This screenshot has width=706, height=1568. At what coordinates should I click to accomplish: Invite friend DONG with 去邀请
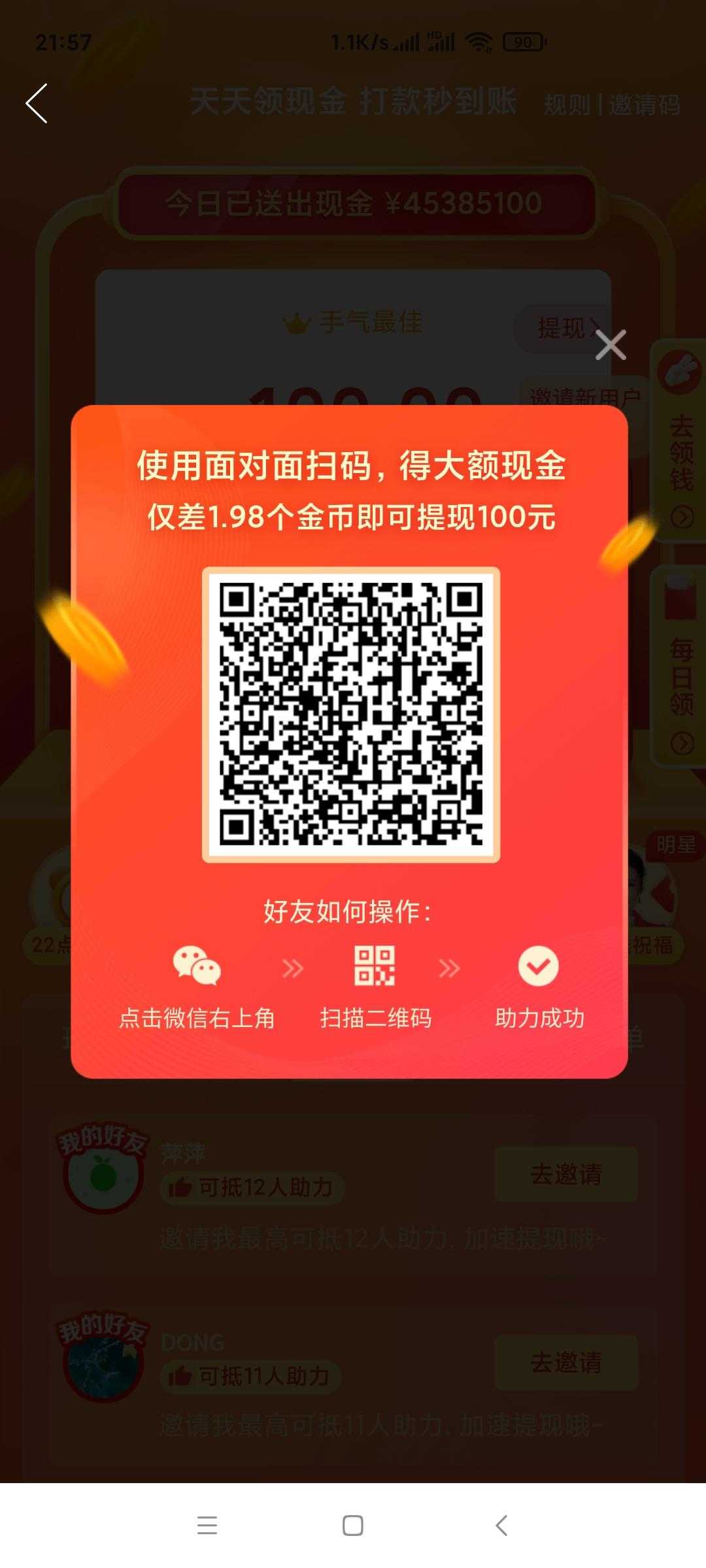tap(565, 1362)
